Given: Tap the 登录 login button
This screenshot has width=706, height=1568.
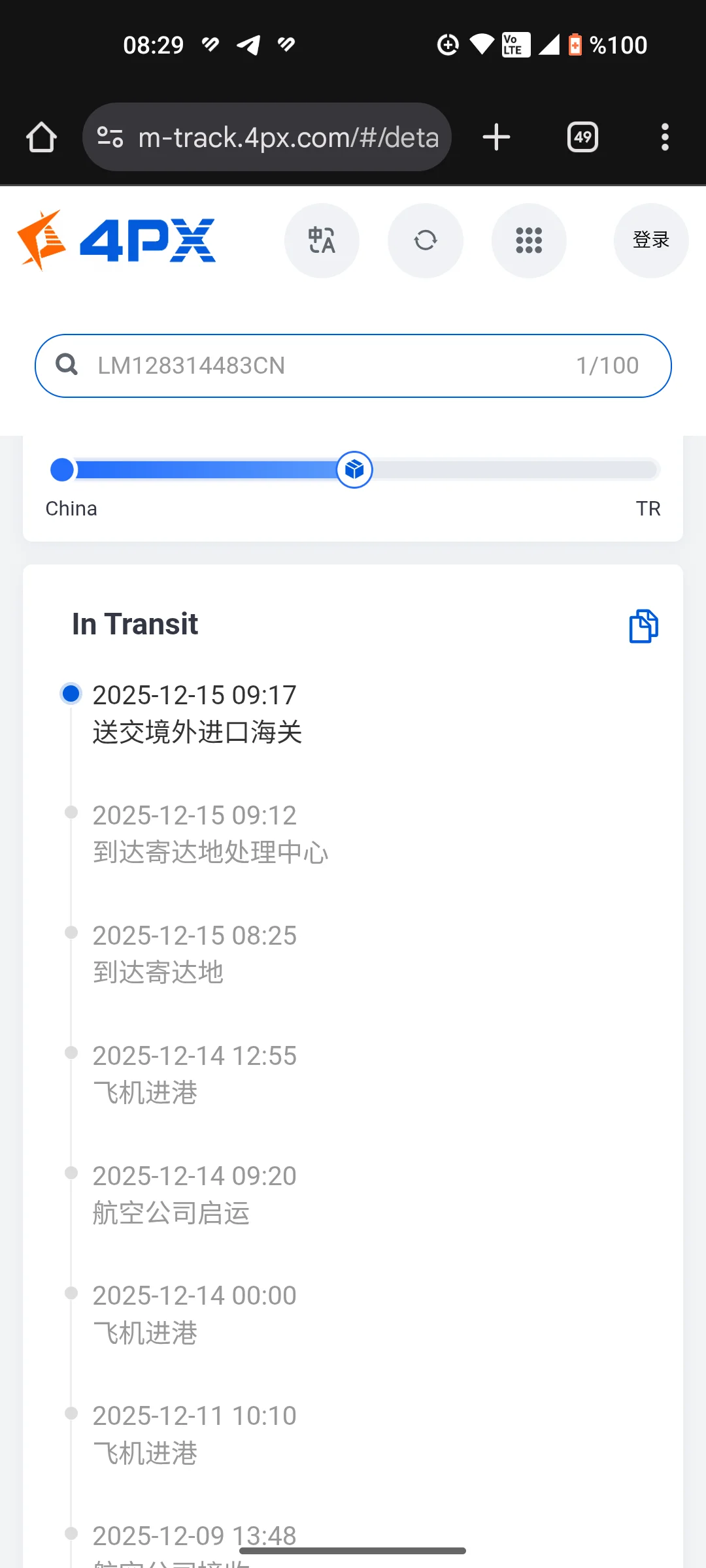Looking at the screenshot, I should (650, 240).
